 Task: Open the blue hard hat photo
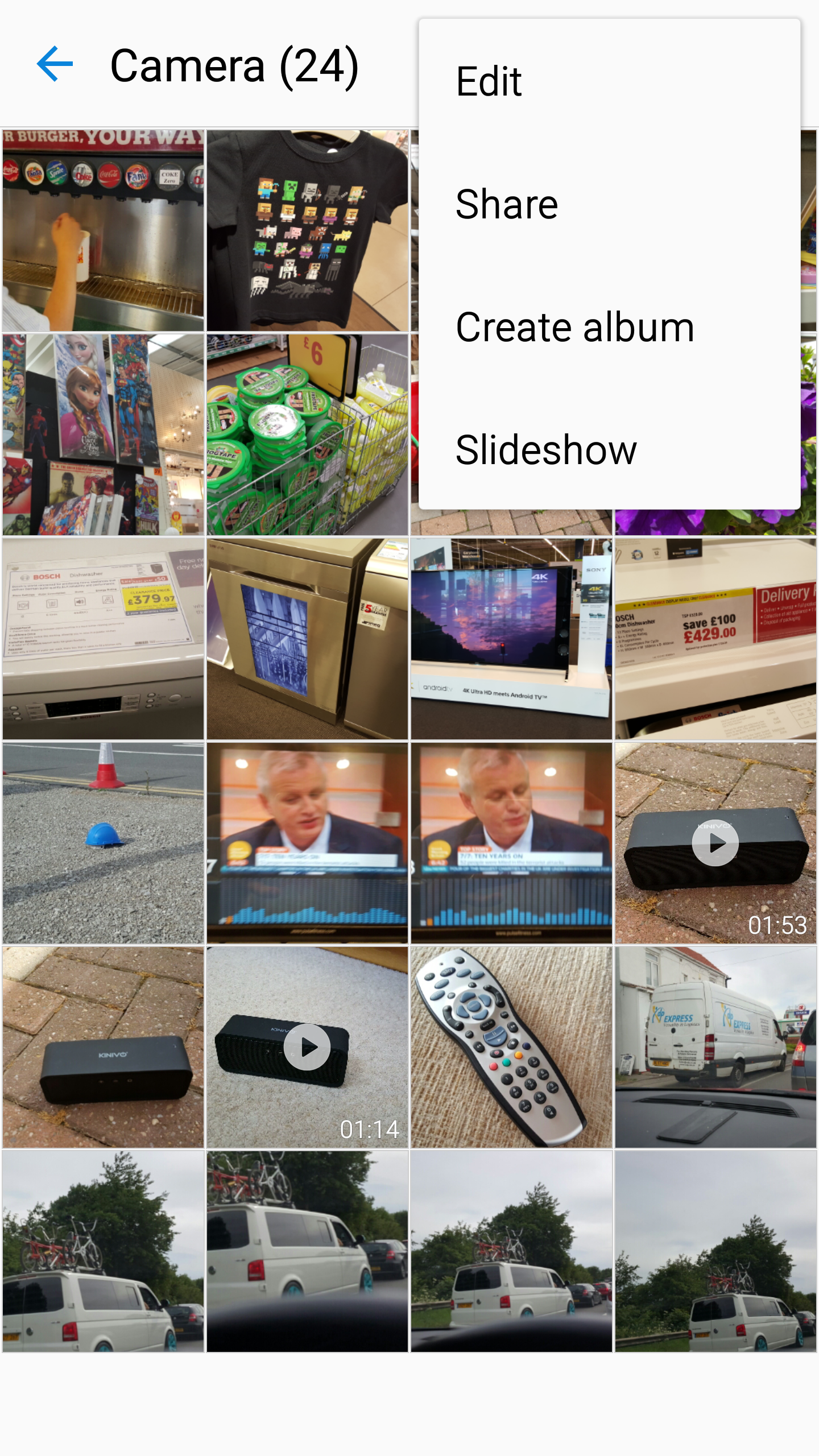pyautogui.click(x=103, y=843)
